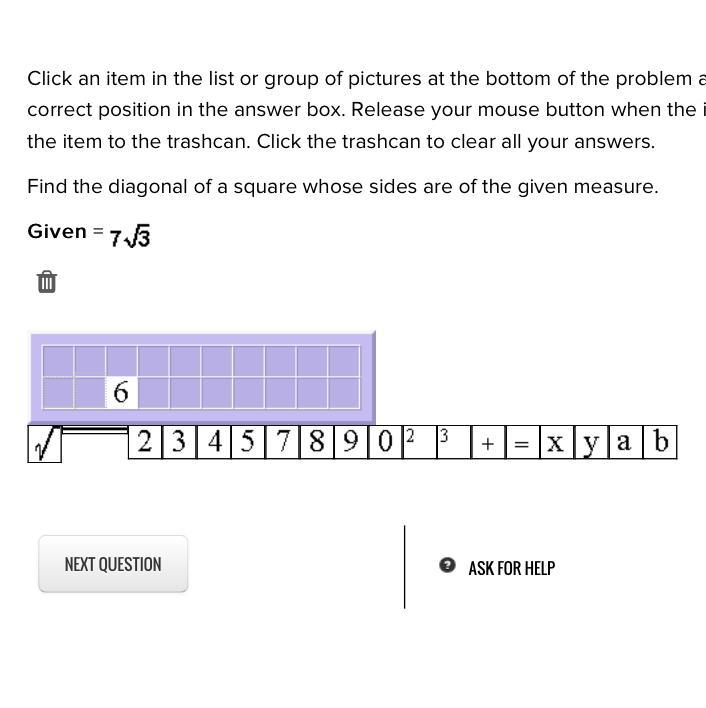The height and width of the screenshot is (708, 706).
Task: Select the number 8 tile
Action: pos(317,442)
